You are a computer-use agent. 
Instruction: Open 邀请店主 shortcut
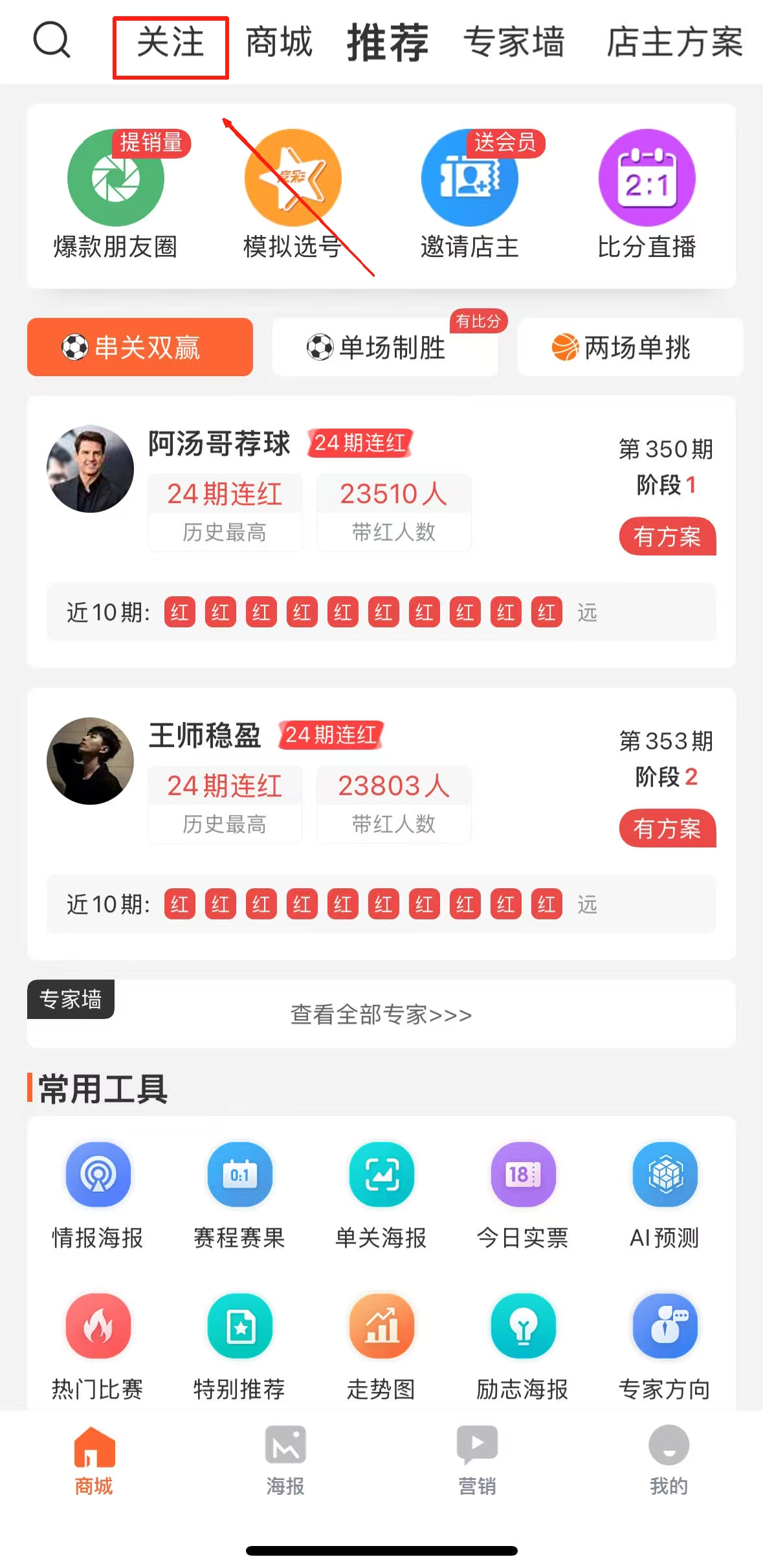[x=470, y=194]
